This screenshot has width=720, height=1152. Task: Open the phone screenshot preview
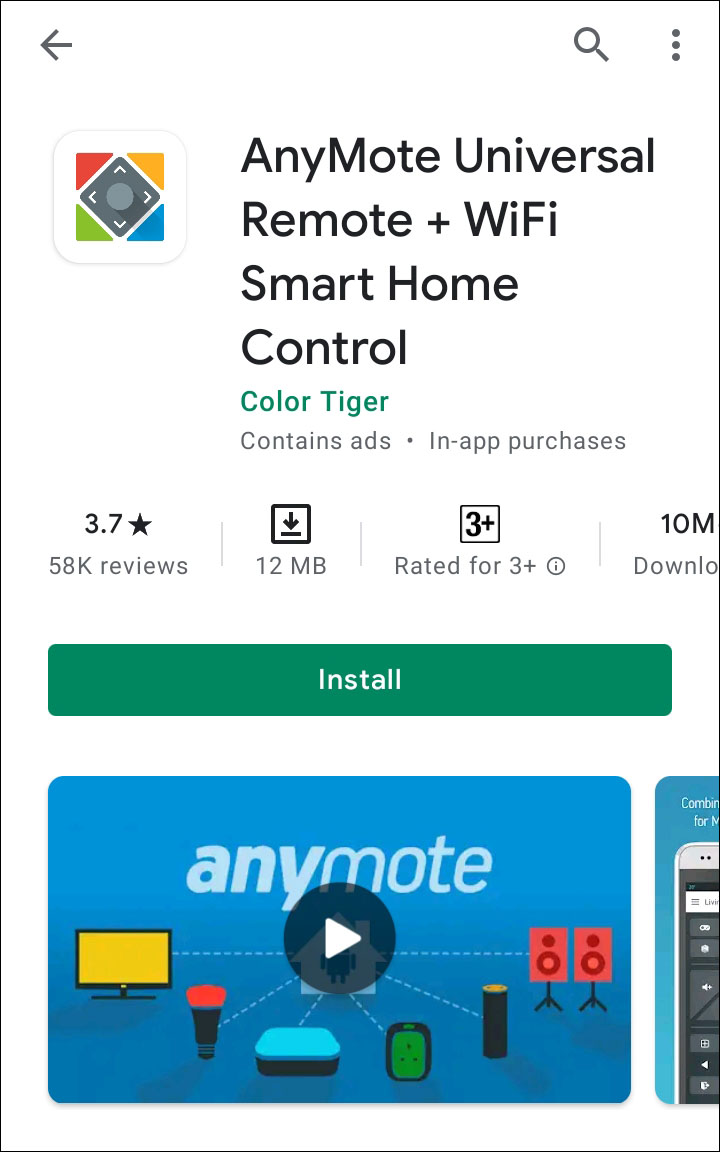[690, 940]
